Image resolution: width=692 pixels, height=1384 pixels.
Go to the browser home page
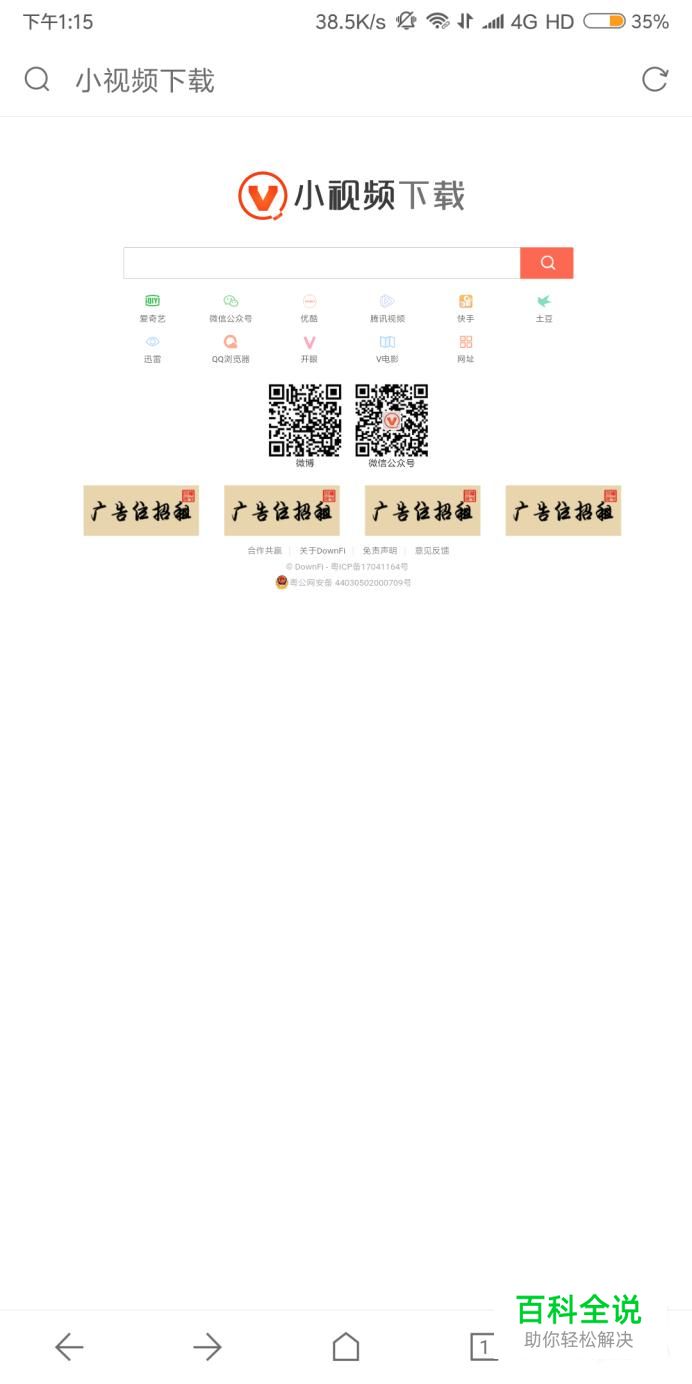(345, 1347)
